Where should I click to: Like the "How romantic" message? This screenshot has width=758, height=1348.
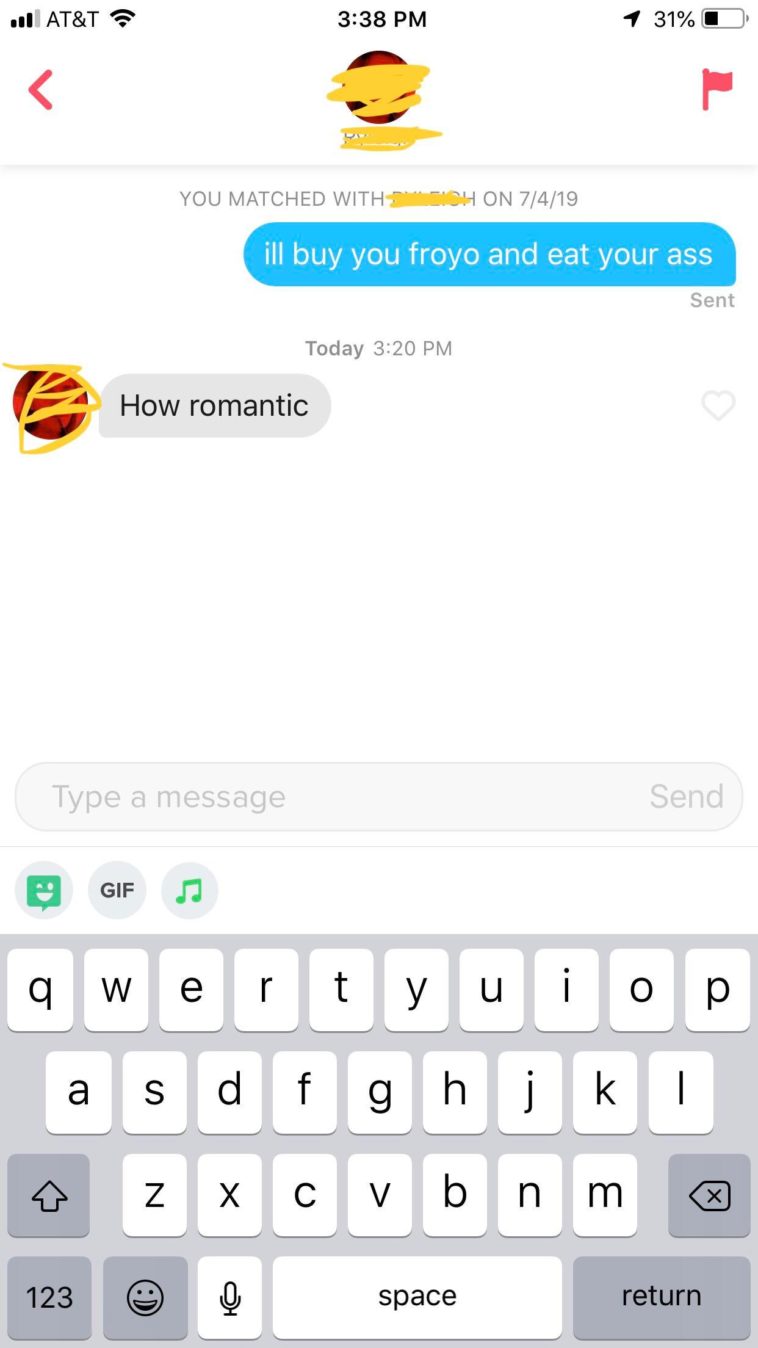tap(717, 406)
